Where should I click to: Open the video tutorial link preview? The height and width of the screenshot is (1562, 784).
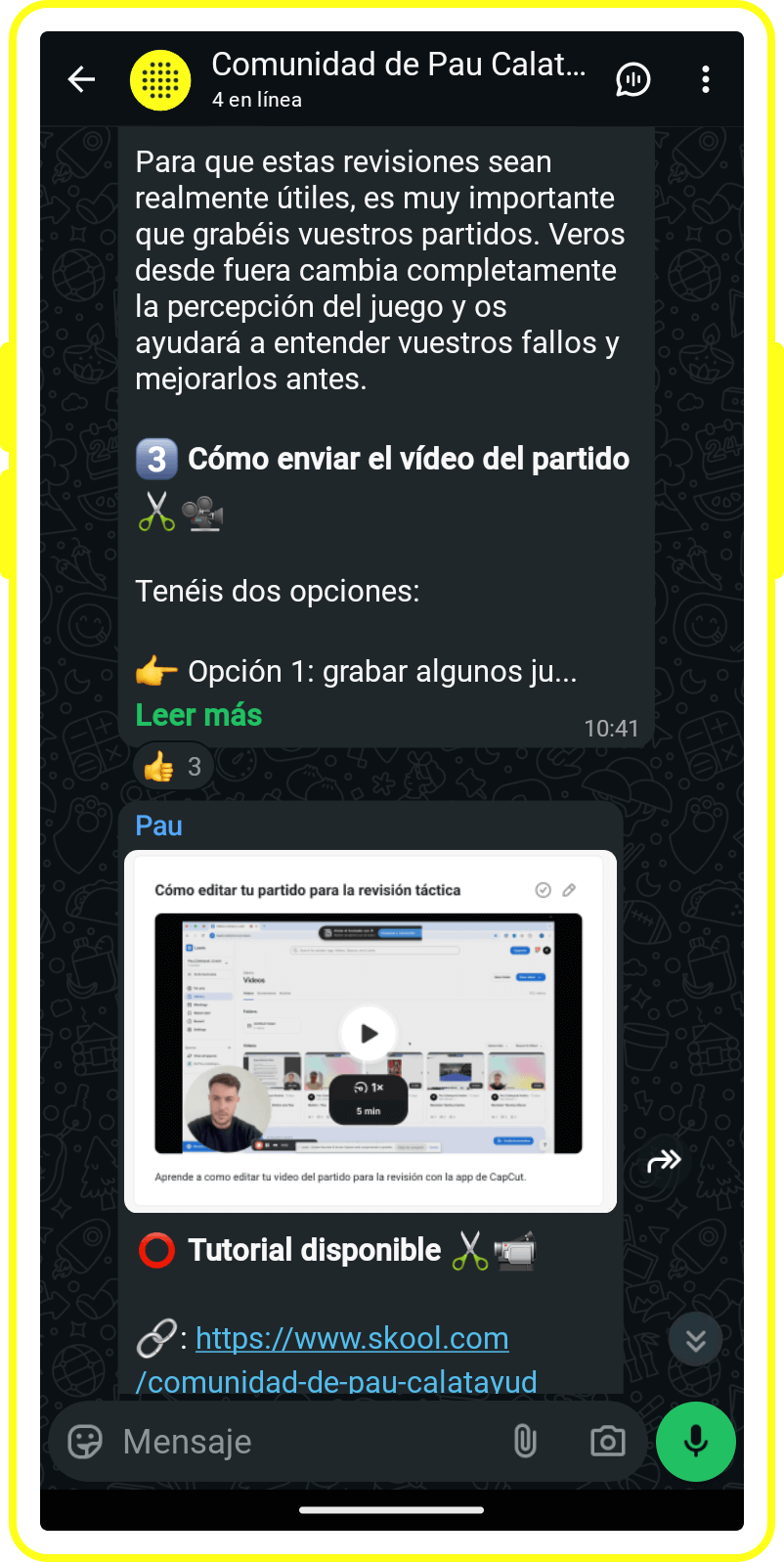[370, 1031]
